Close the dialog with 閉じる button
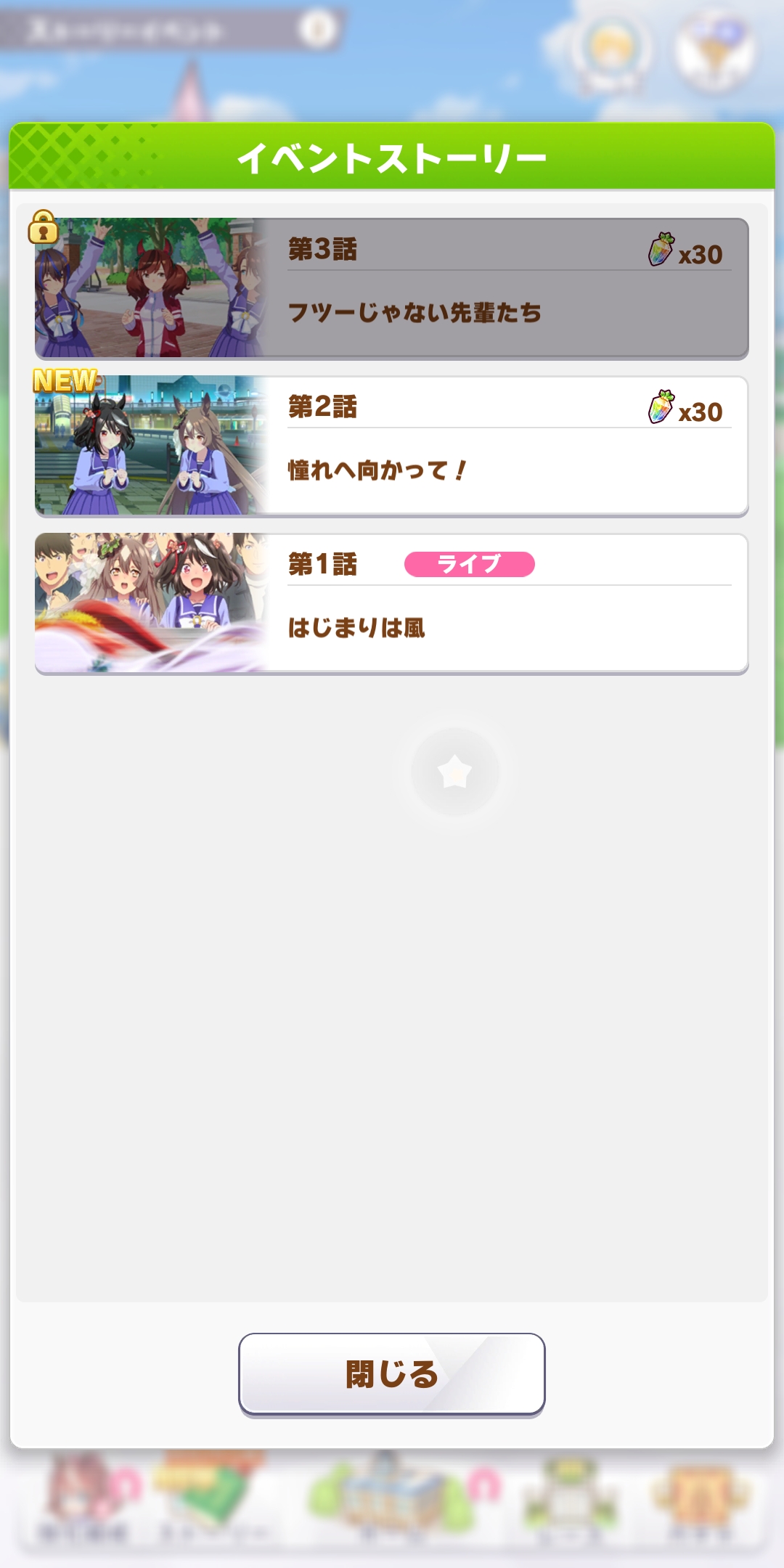The height and width of the screenshot is (1568, 784). [x=392, y=1373]
